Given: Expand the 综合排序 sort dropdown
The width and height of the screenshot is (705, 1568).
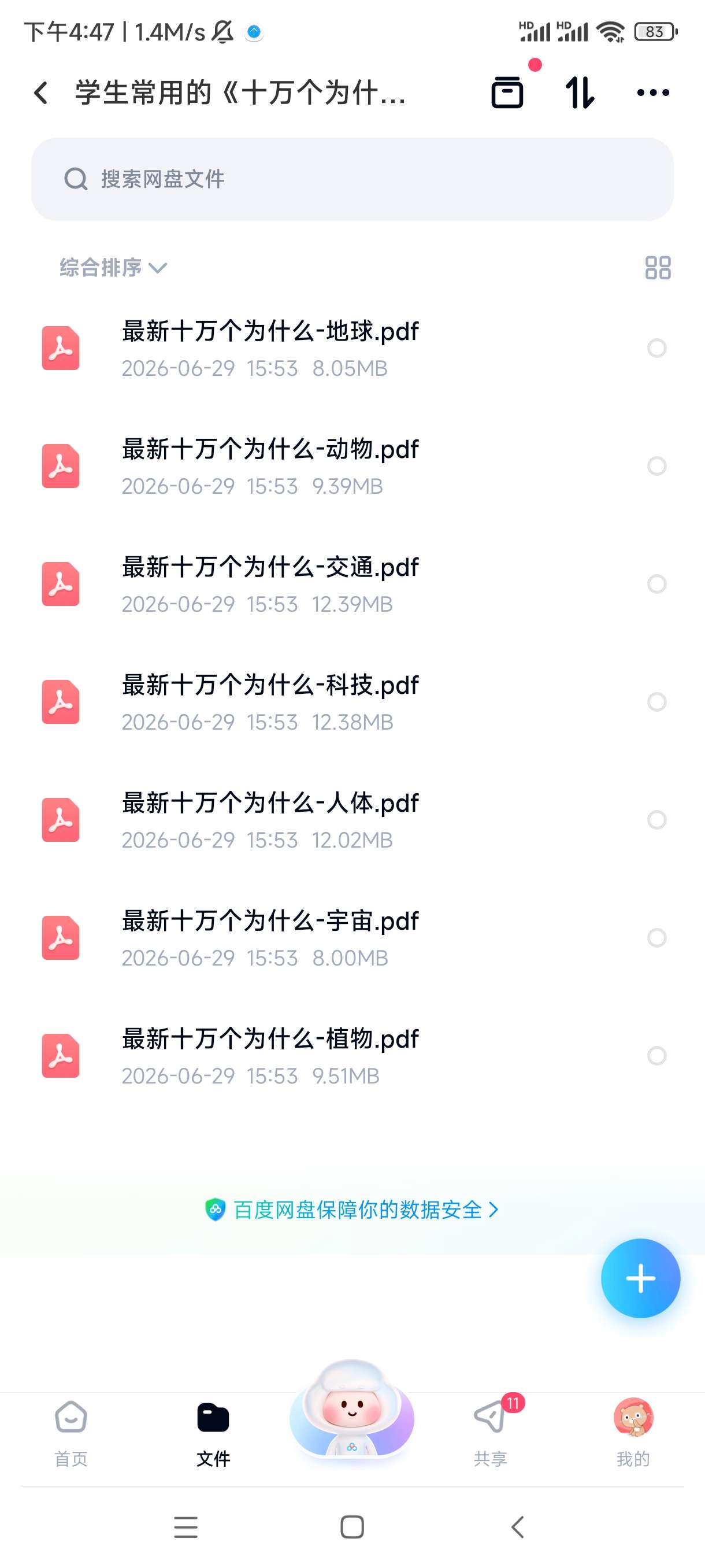Looking at the screenshot, I should click(x=113, y=267).
